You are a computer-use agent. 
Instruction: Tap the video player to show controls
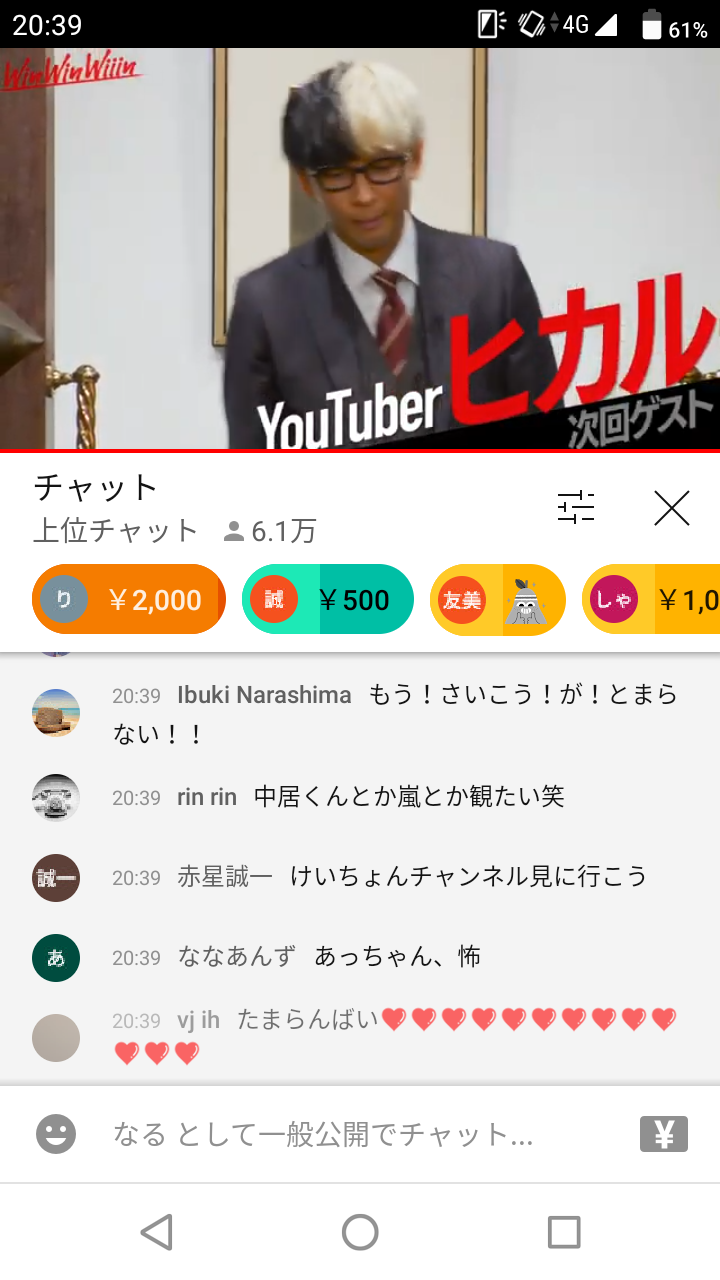pos(360,249)
